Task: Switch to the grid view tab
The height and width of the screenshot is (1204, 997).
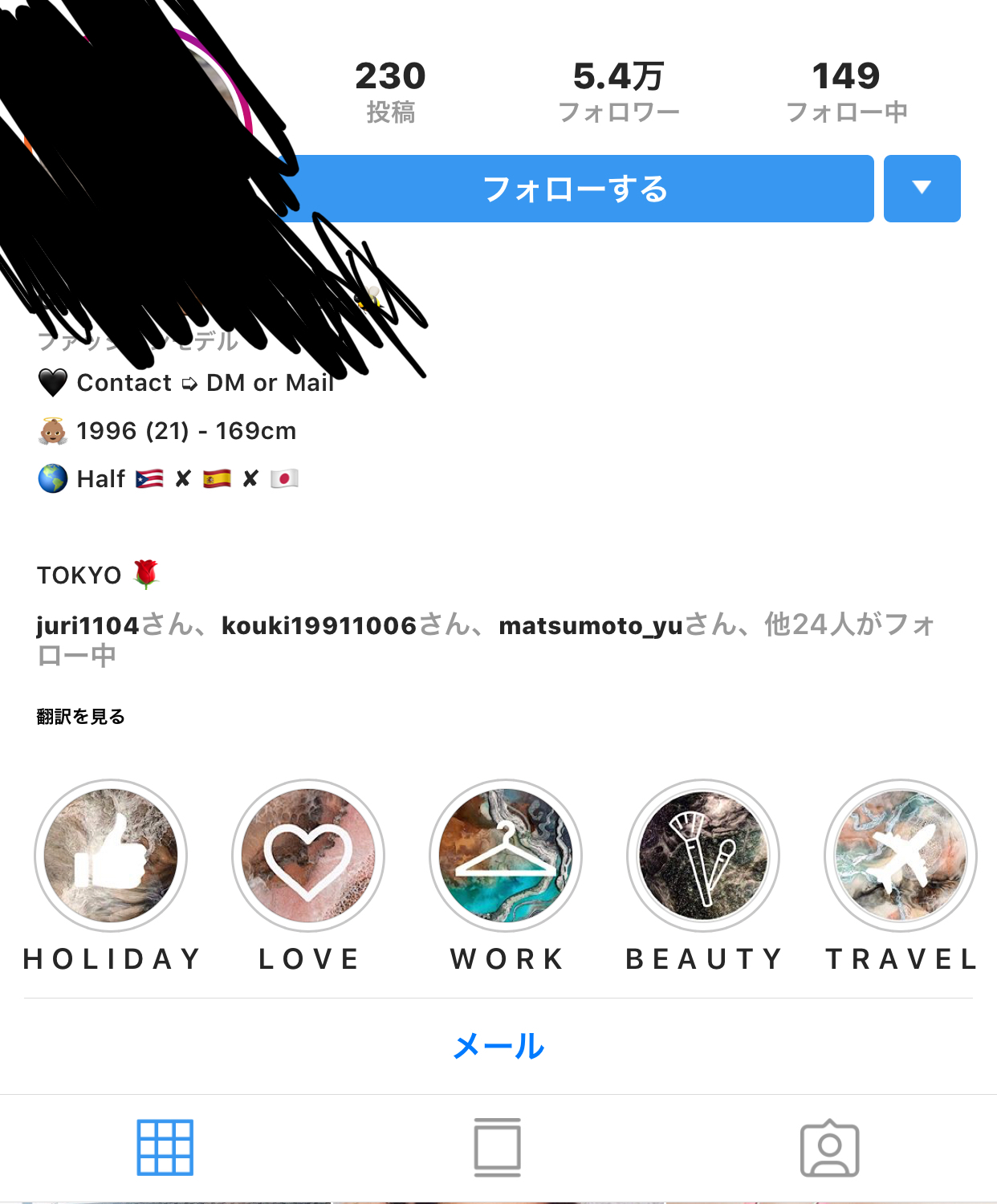Action: 165,1148
